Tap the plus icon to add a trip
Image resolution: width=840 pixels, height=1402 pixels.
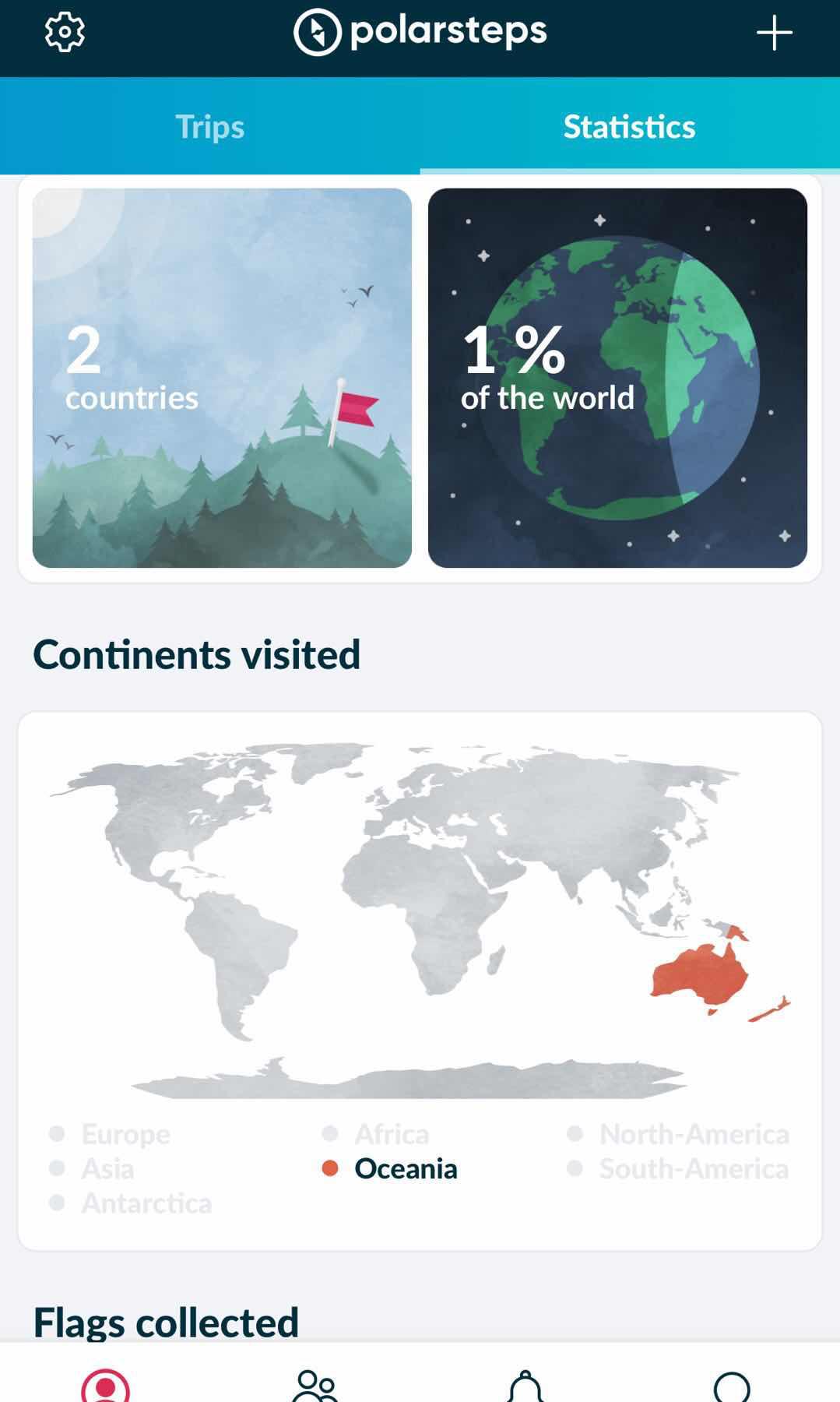click(775, 31)
